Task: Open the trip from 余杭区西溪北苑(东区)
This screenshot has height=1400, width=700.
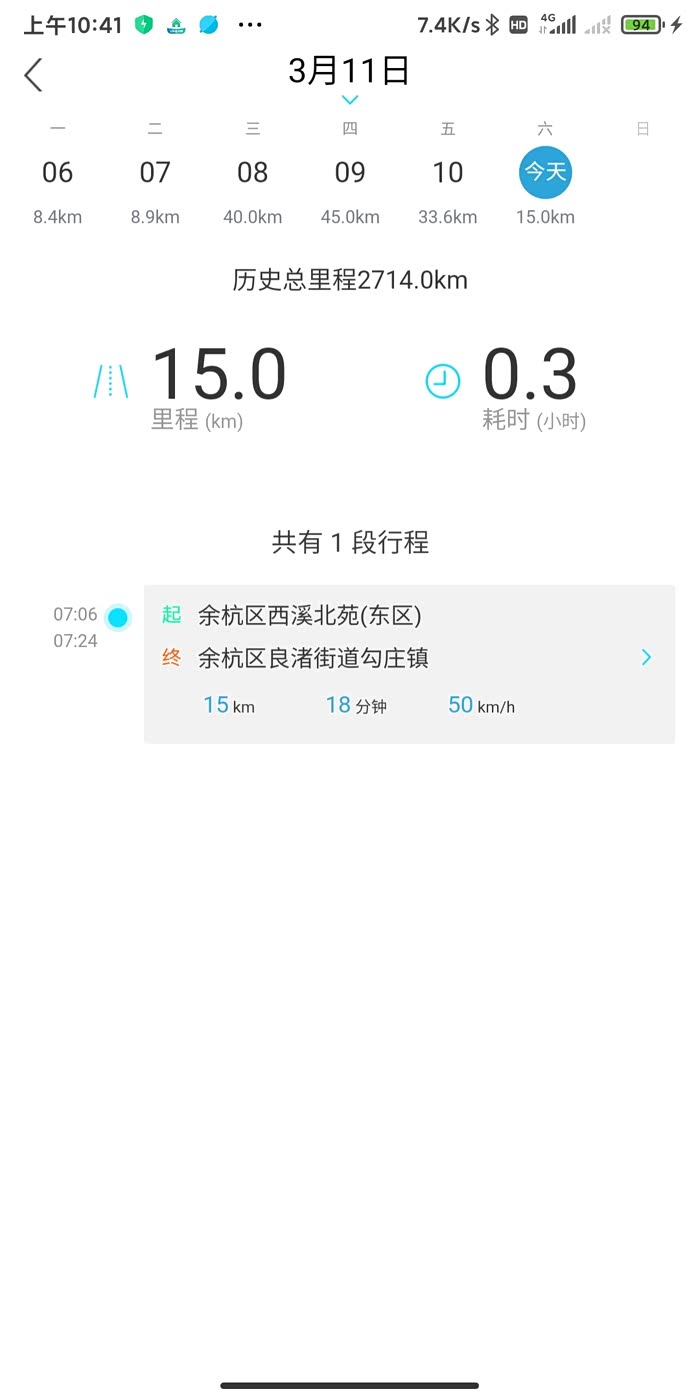Action: tap(409, 663)
